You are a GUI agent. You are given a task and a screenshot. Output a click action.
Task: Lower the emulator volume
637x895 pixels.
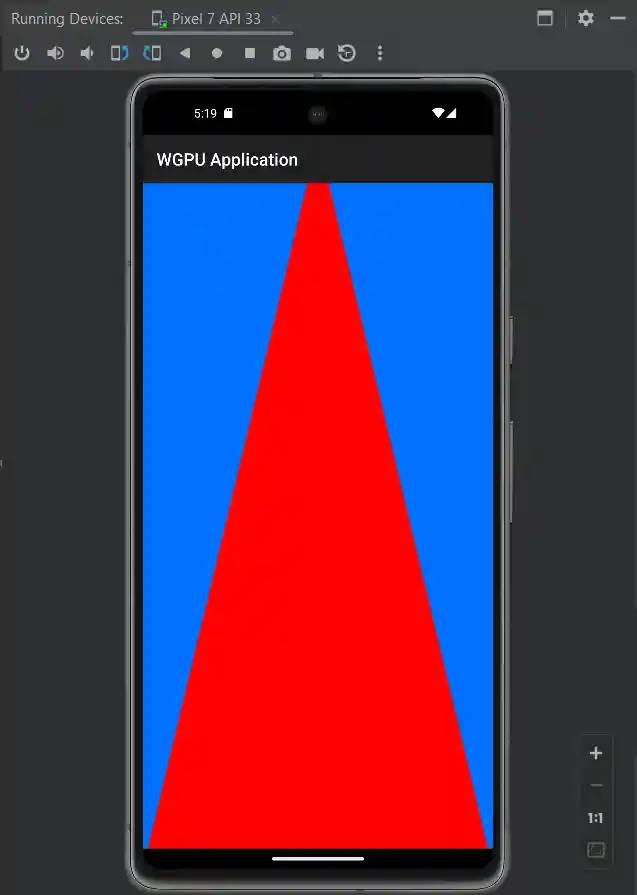[87, 53]
